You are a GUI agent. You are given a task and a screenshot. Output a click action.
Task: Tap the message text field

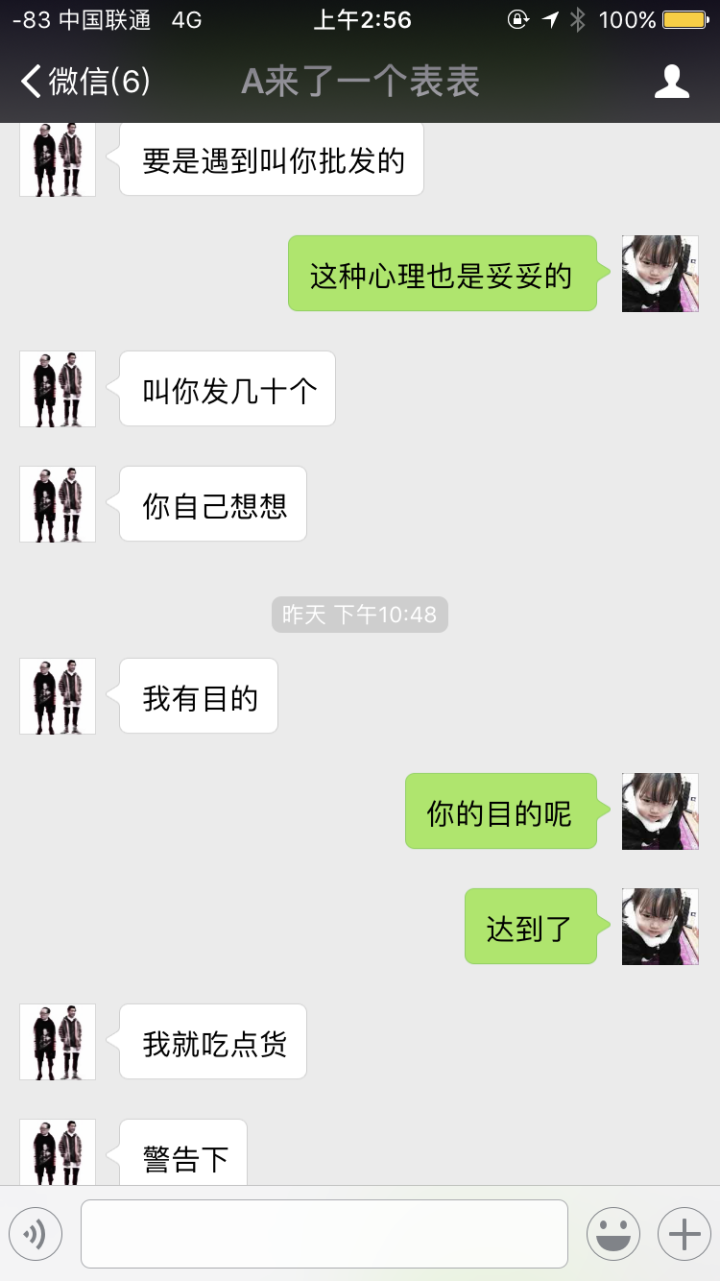pyautogui.click(x=324, y=1234)
